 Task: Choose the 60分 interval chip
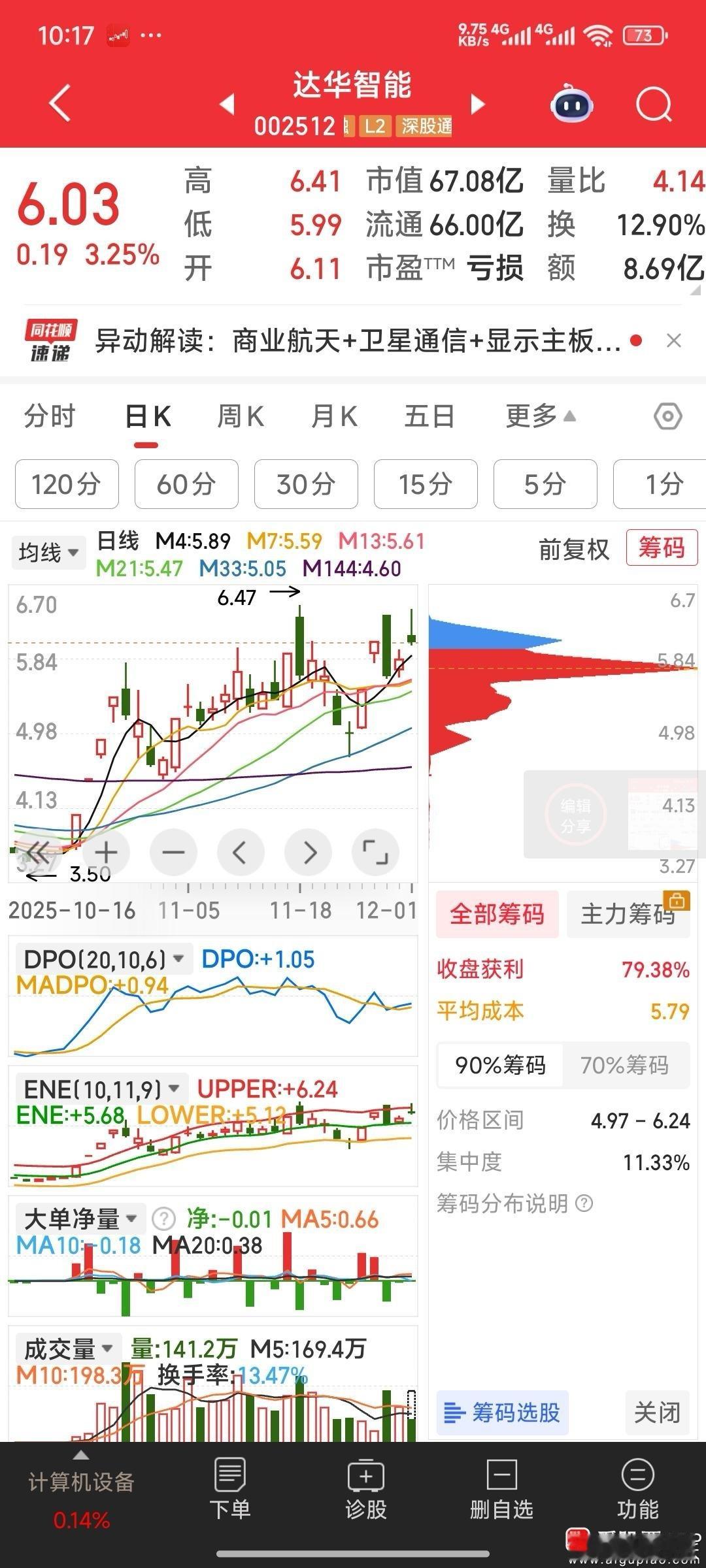coord(186,484)
